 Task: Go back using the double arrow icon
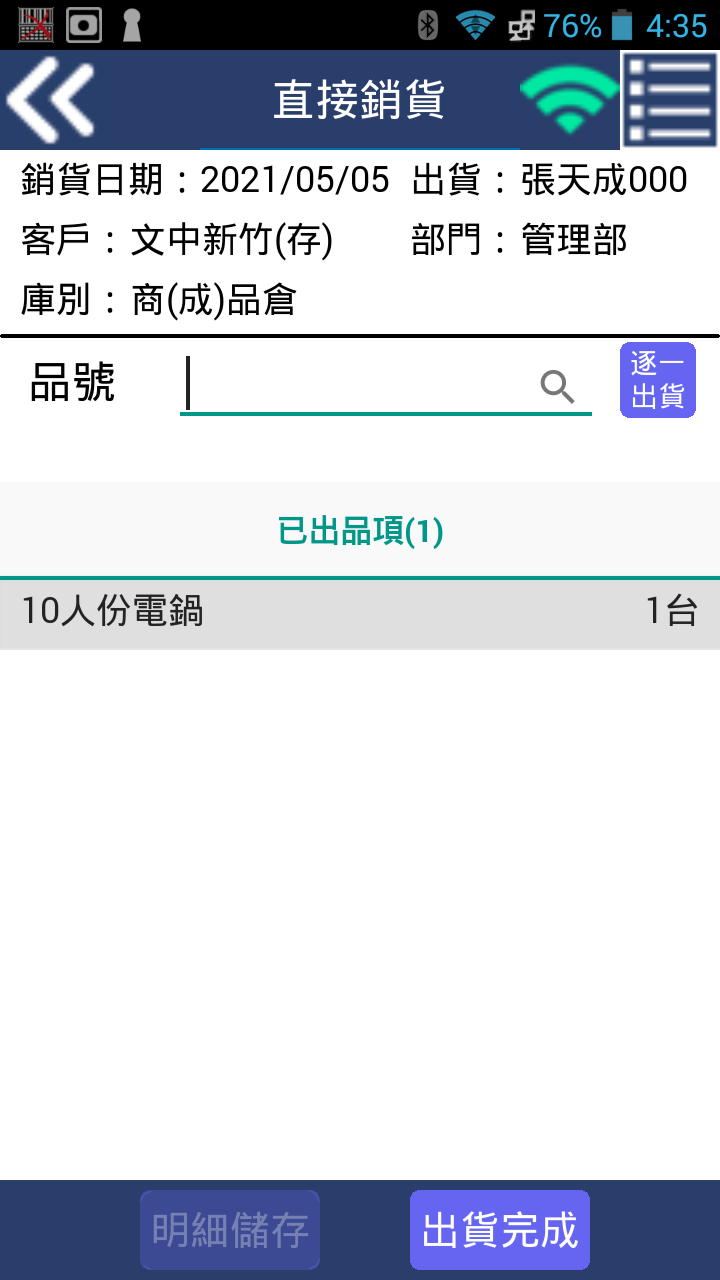click(x=50, y=100)
